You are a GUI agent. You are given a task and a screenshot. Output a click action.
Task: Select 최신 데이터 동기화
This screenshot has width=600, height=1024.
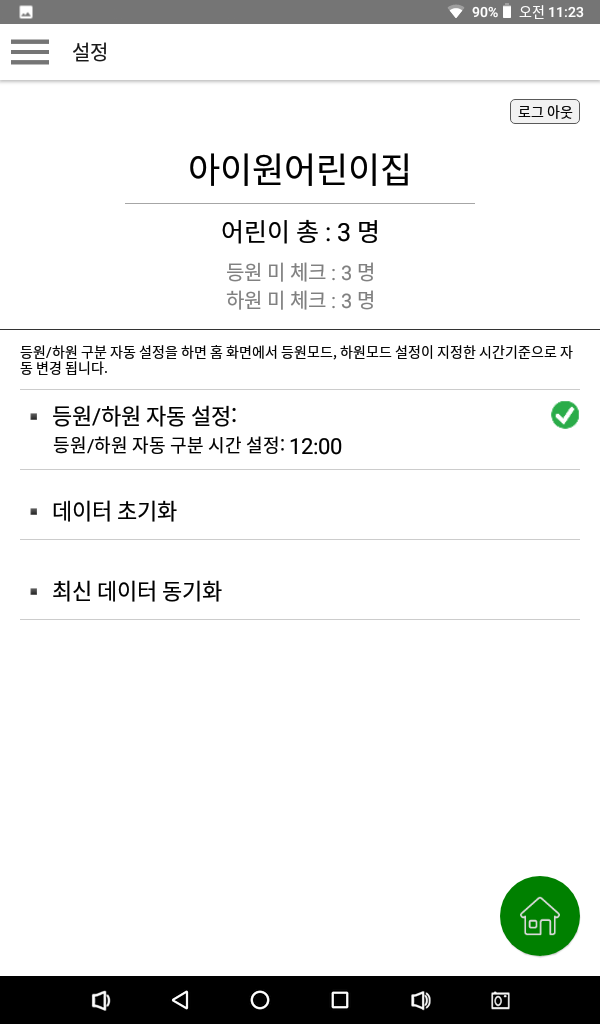(x=300, y=592)
